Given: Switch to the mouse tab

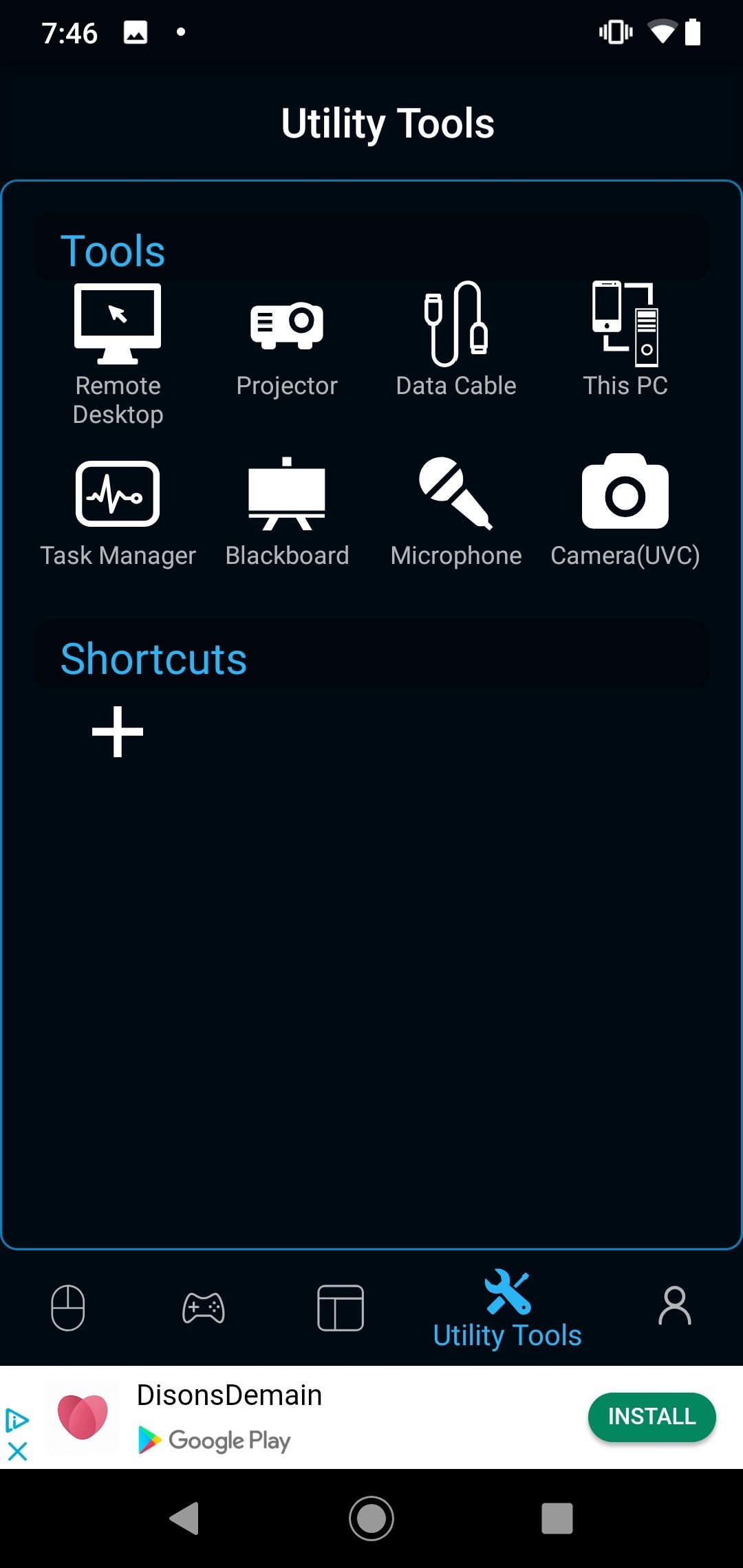Looking at the screenshot, I should (x=68, y=1307).
